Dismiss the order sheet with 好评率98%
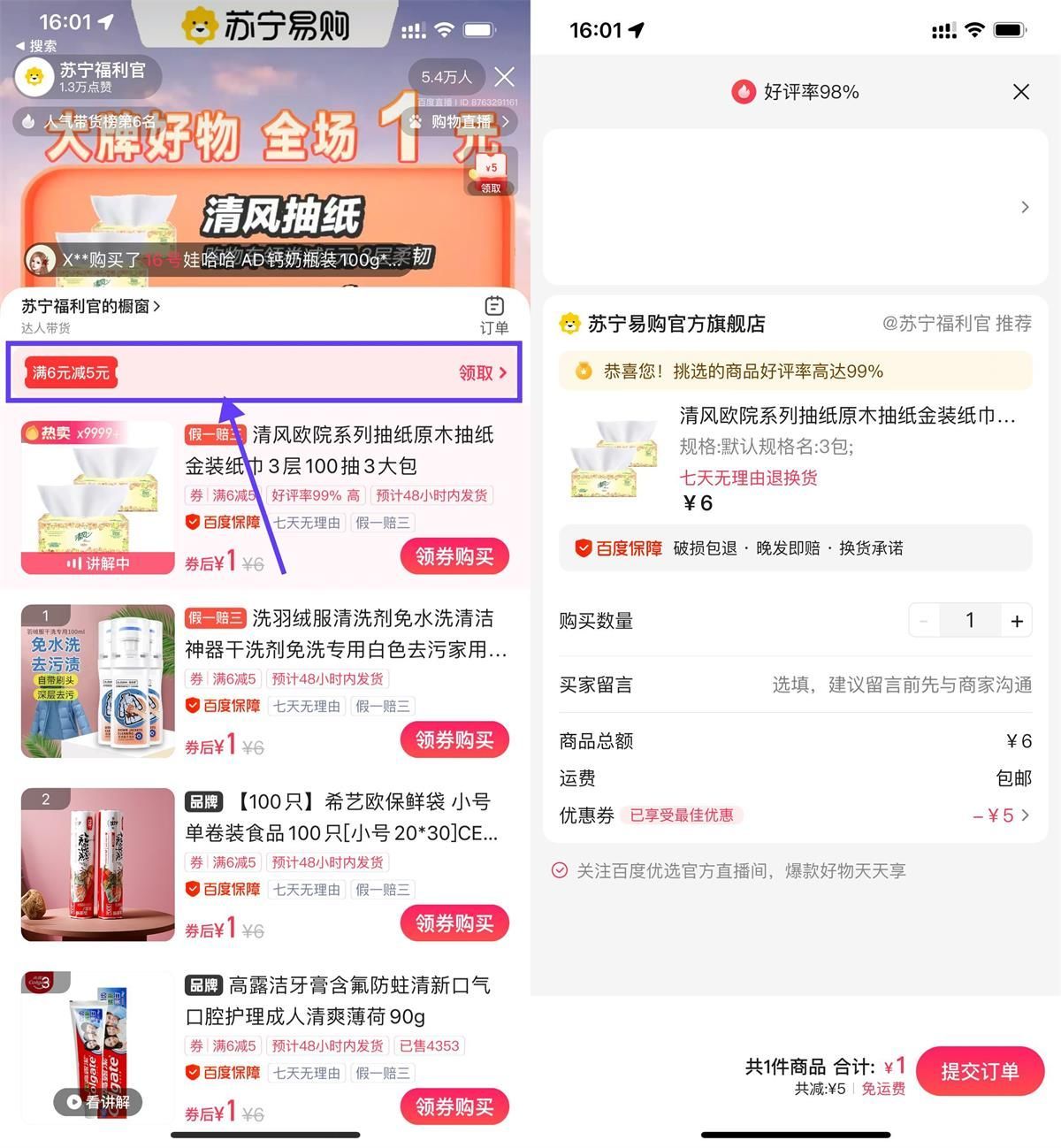Screen dimensions: 1061x1148 (x=1021, y=92)
